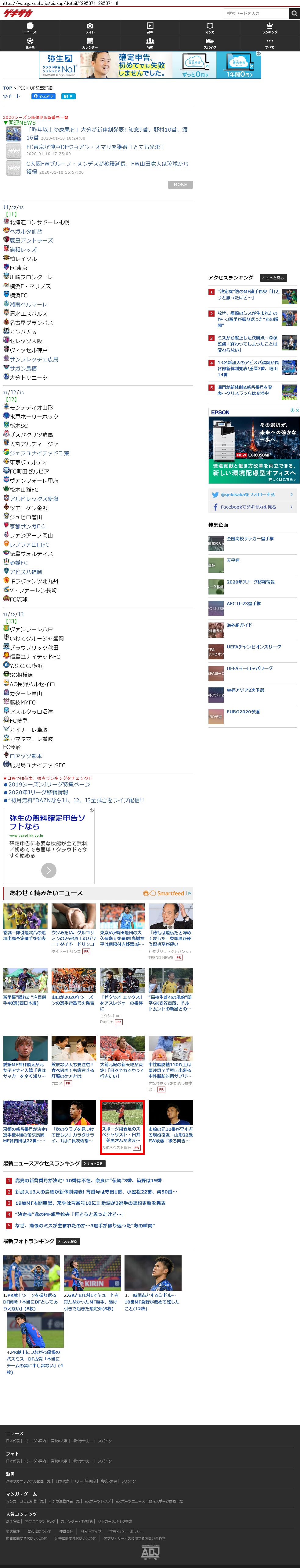Open the フォト navigation item
The width and height of the screenshot is (300, 1568).
point(90,29)
